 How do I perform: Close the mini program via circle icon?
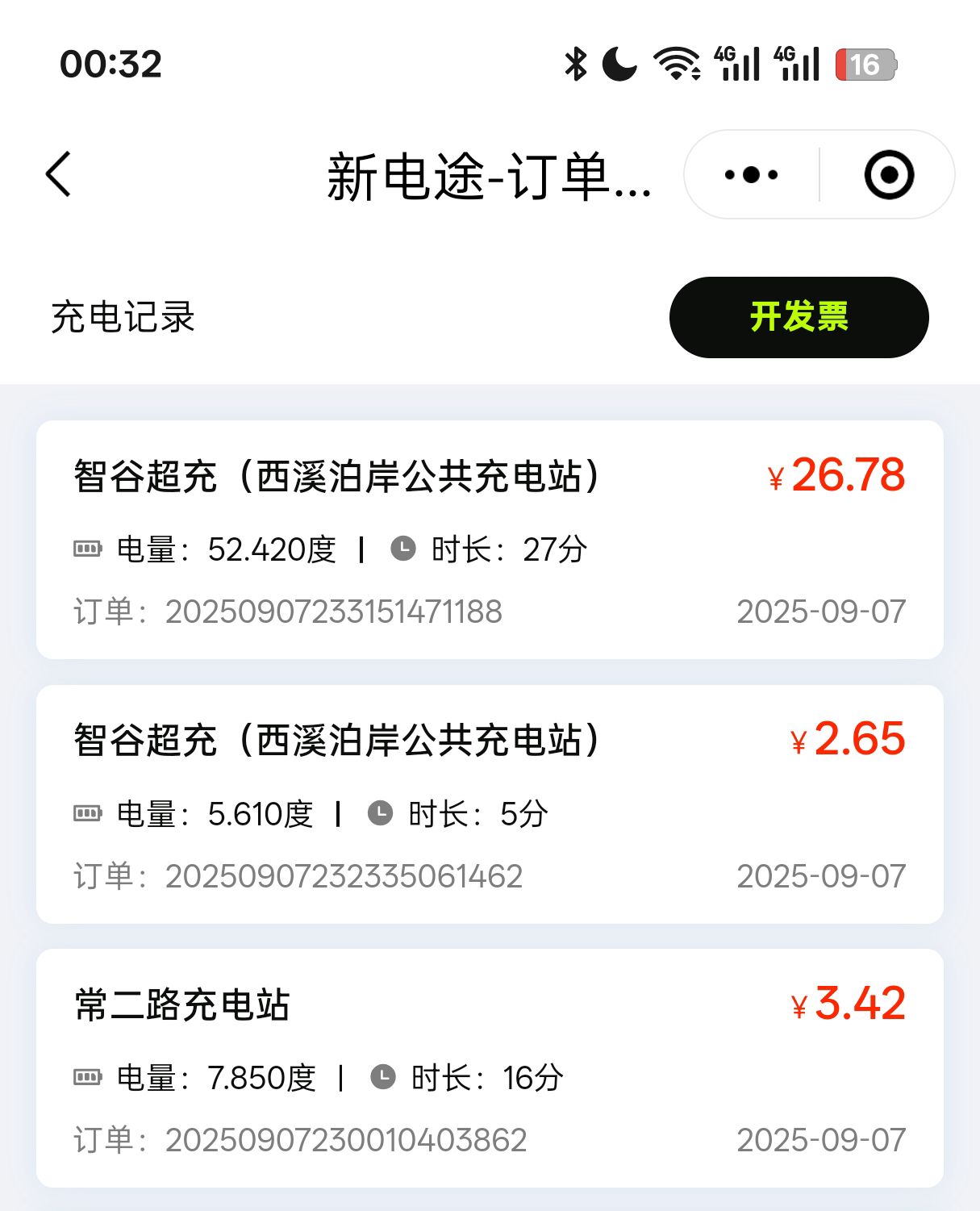point(889,174)
